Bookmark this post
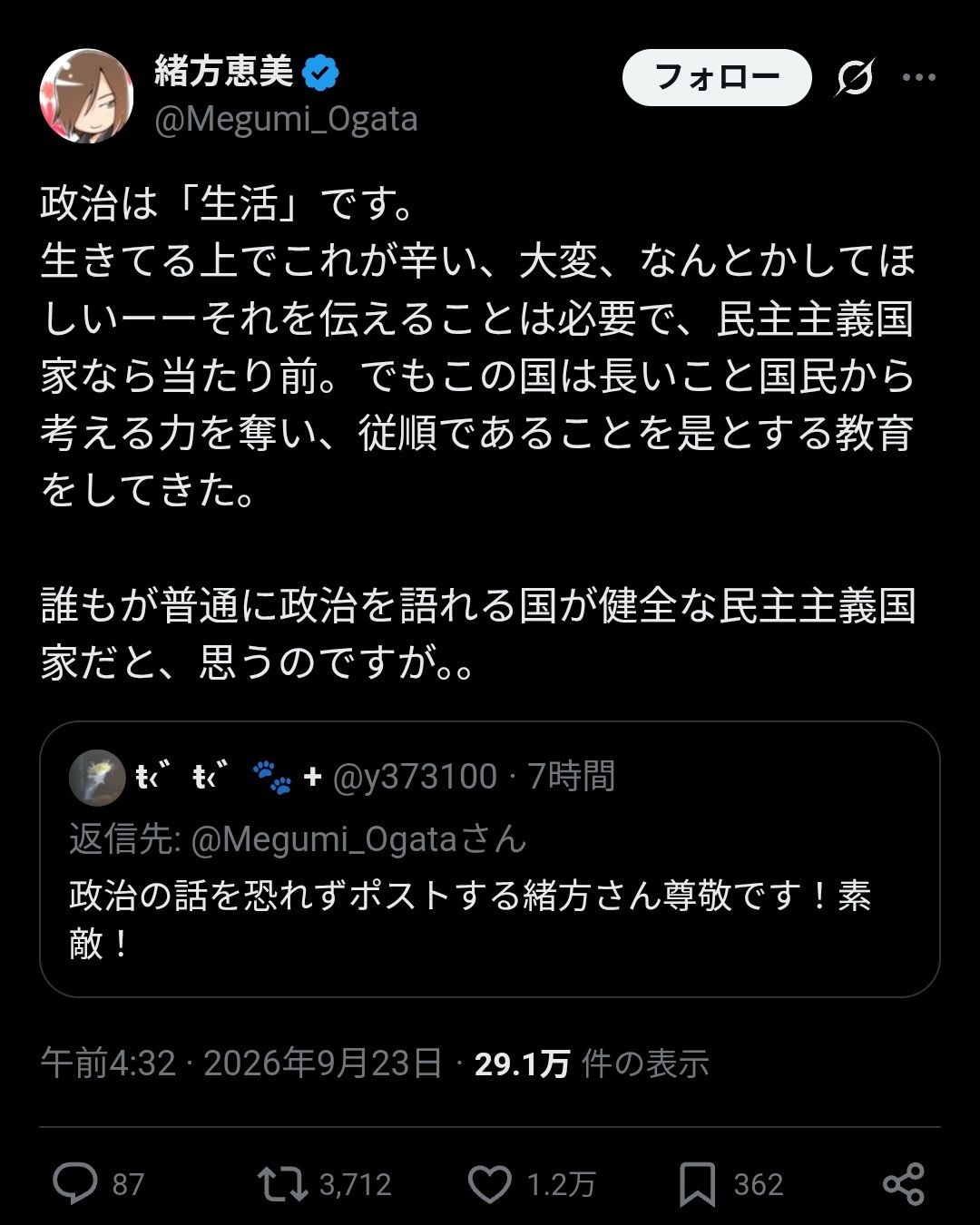Viewport: 980px width, 1225px height. (x=697, y=1184)
